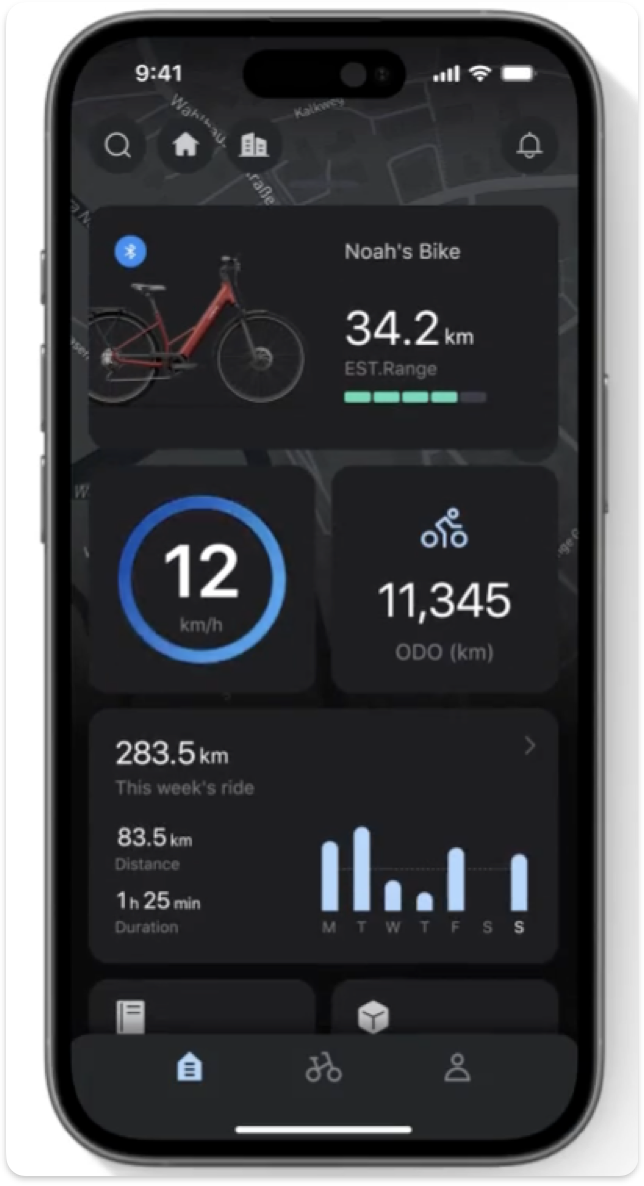The width and height of the screenshot is (644, 1186).
Task: Switch to the profile tab
Action: pyautogui.click(x=457, y=1068)
